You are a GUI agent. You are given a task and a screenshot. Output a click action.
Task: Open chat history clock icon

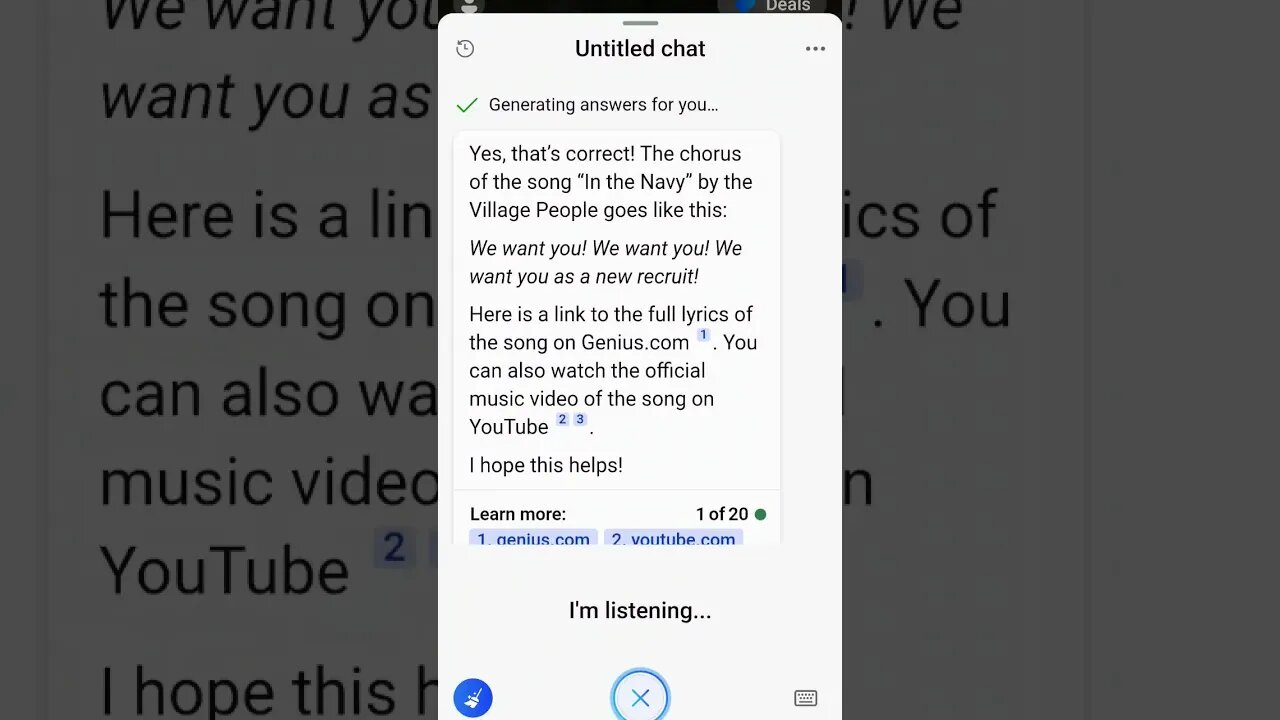465,49
